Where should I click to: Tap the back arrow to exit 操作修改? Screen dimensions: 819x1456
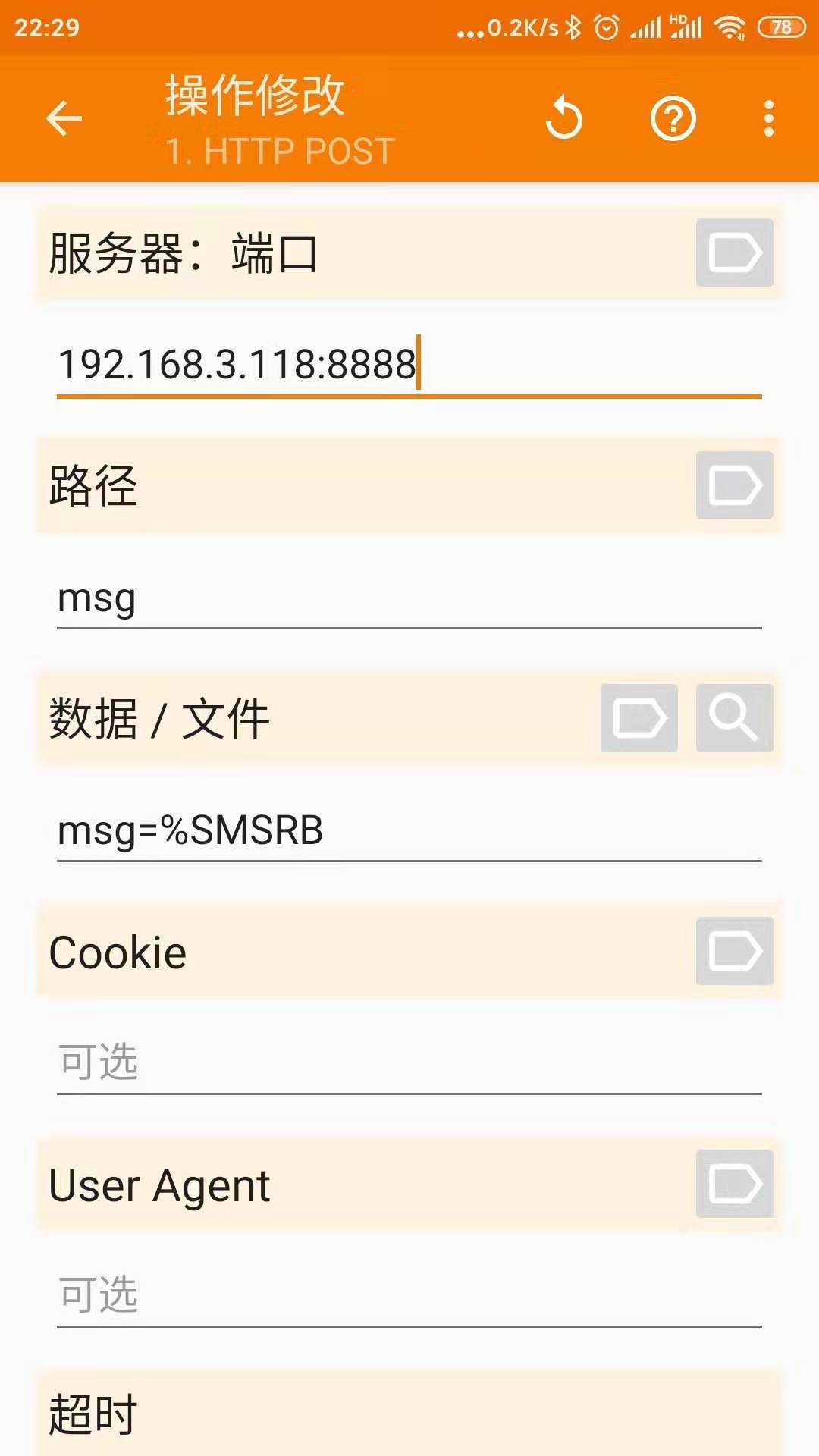(64, 119)
